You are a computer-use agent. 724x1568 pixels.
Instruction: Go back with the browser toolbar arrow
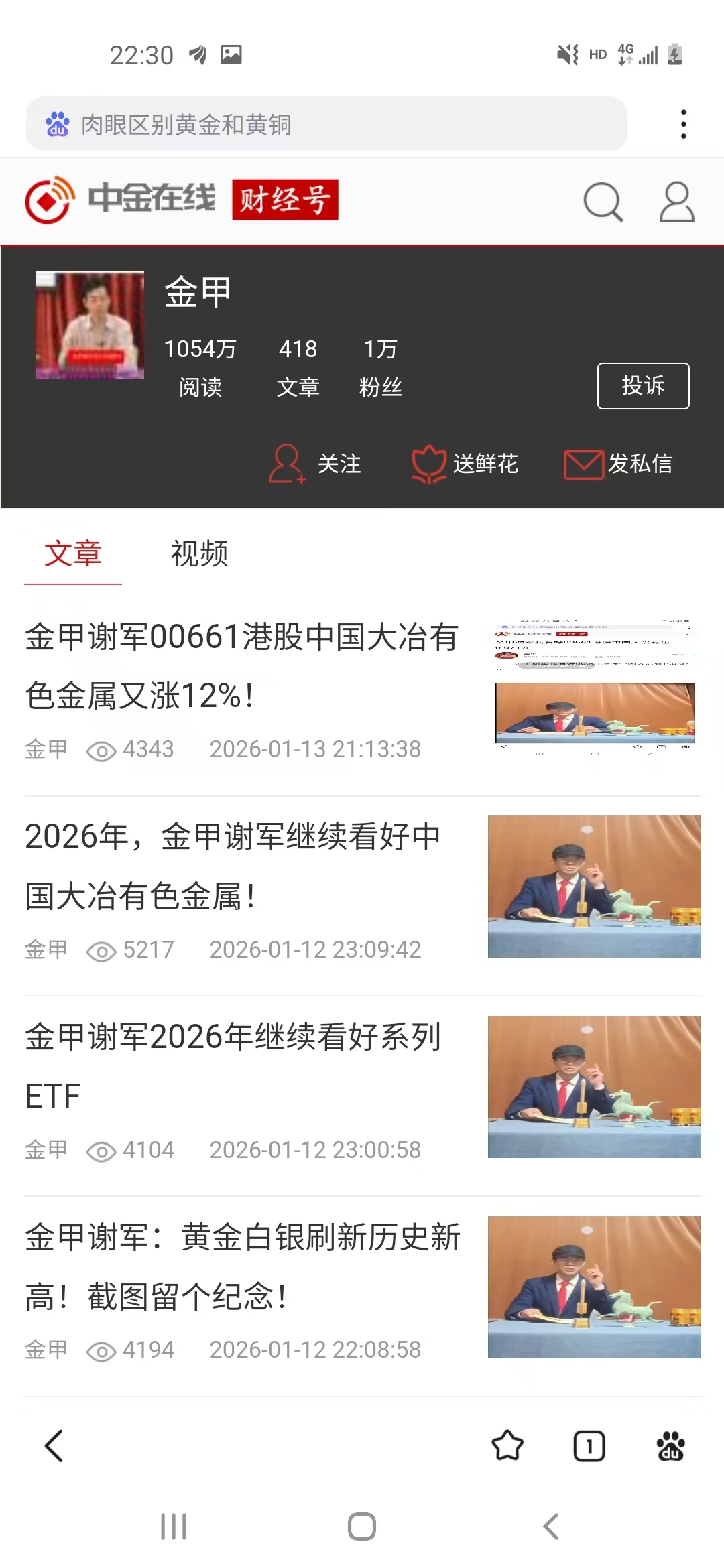(54, 1445)
